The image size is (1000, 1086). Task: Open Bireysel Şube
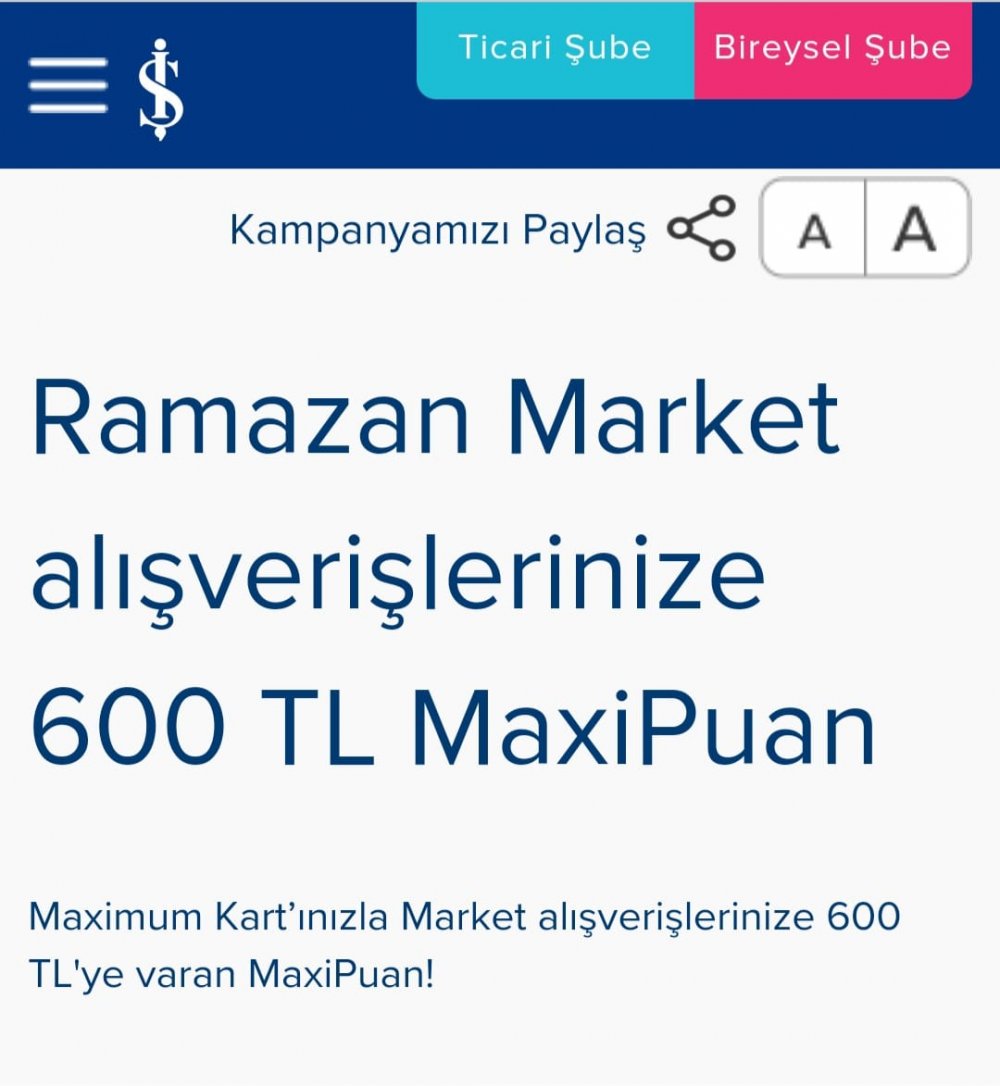[x=832, y=48]
